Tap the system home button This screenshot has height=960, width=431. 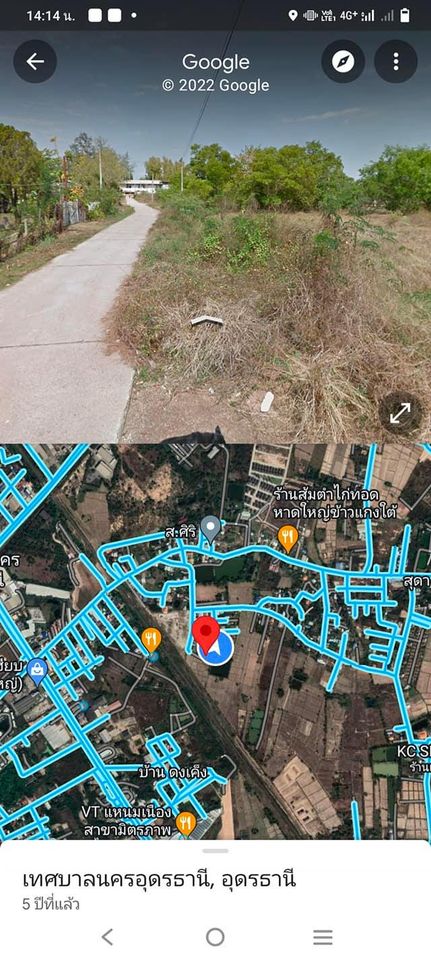(216, 937)
